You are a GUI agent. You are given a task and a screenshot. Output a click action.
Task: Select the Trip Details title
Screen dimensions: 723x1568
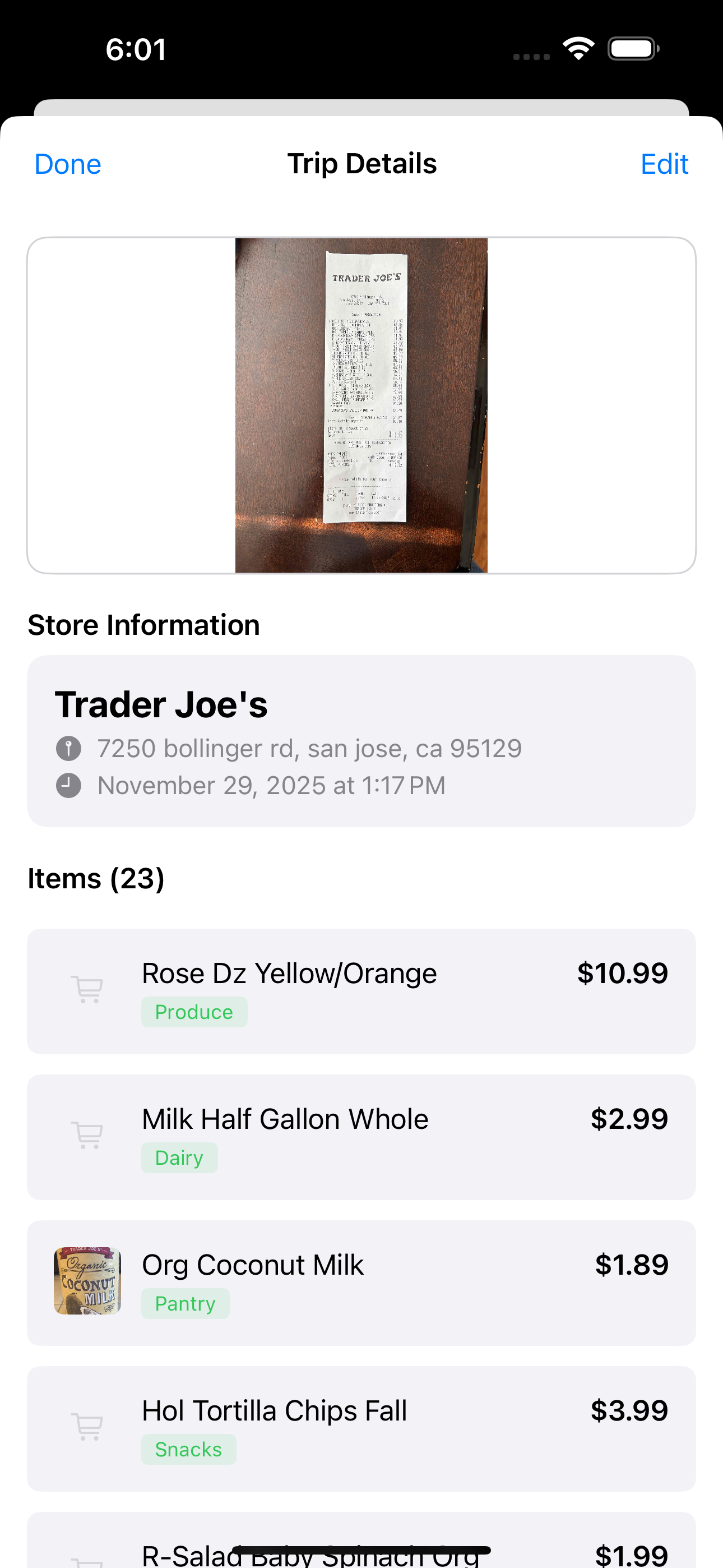coord(361,163)
